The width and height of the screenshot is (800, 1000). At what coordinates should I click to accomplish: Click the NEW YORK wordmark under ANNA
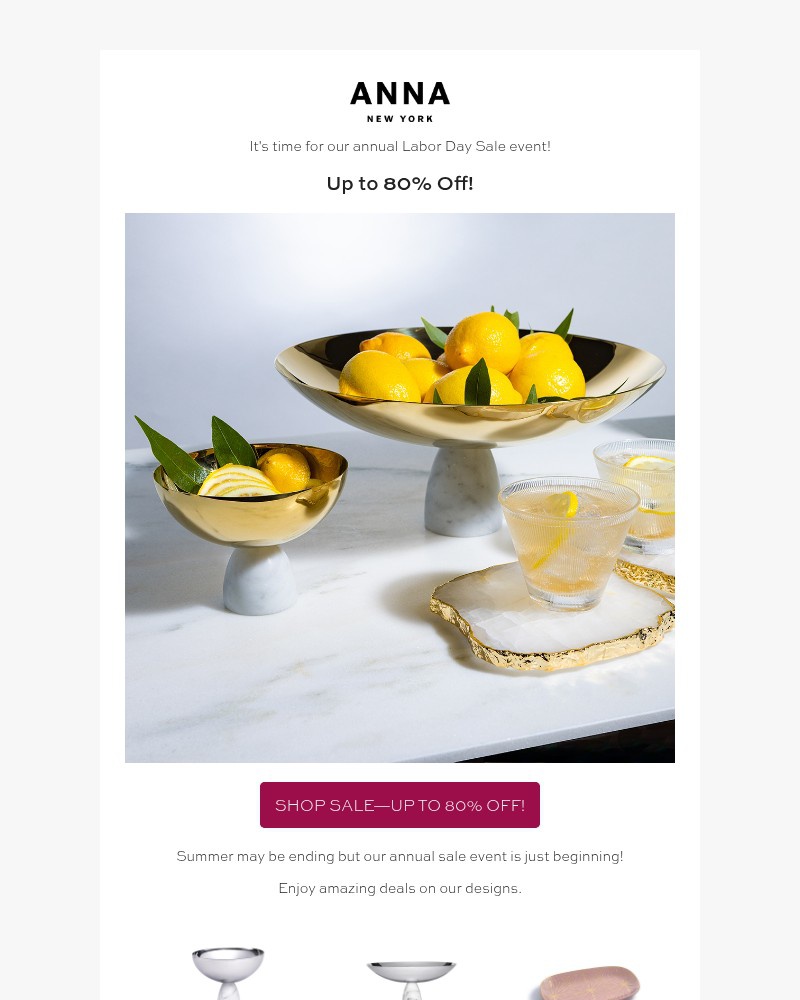[x=400, y=118]
